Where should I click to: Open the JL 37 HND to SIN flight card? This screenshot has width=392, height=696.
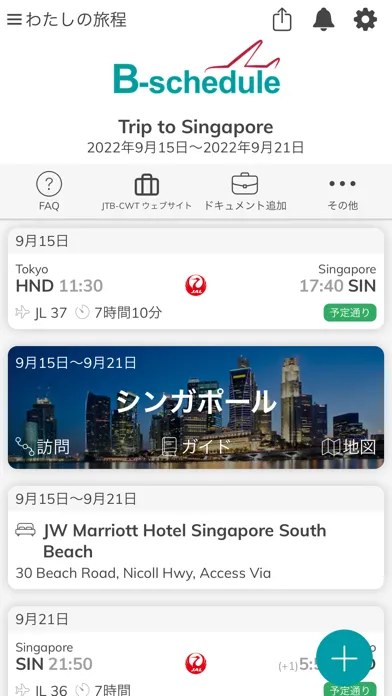coord(196,279)
